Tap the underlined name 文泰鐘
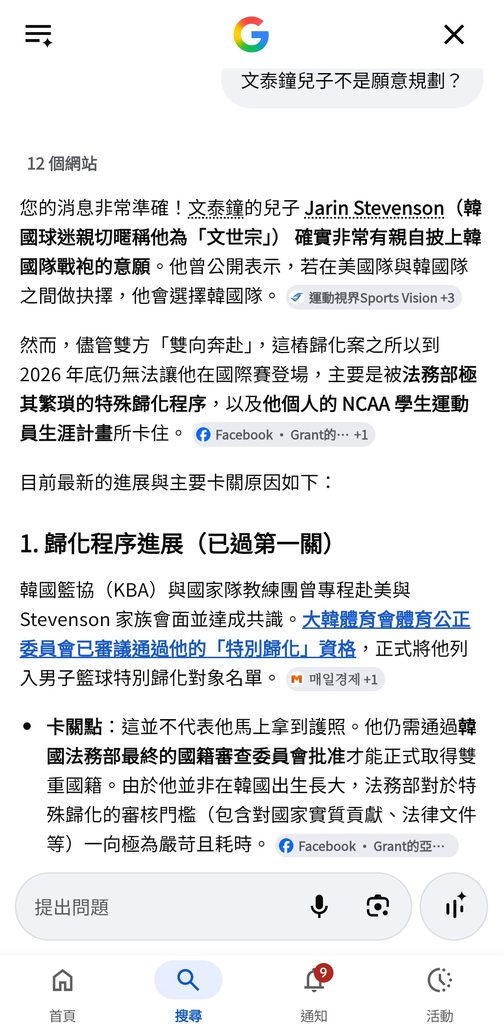 pyautogui.click(x=216, y=209)
